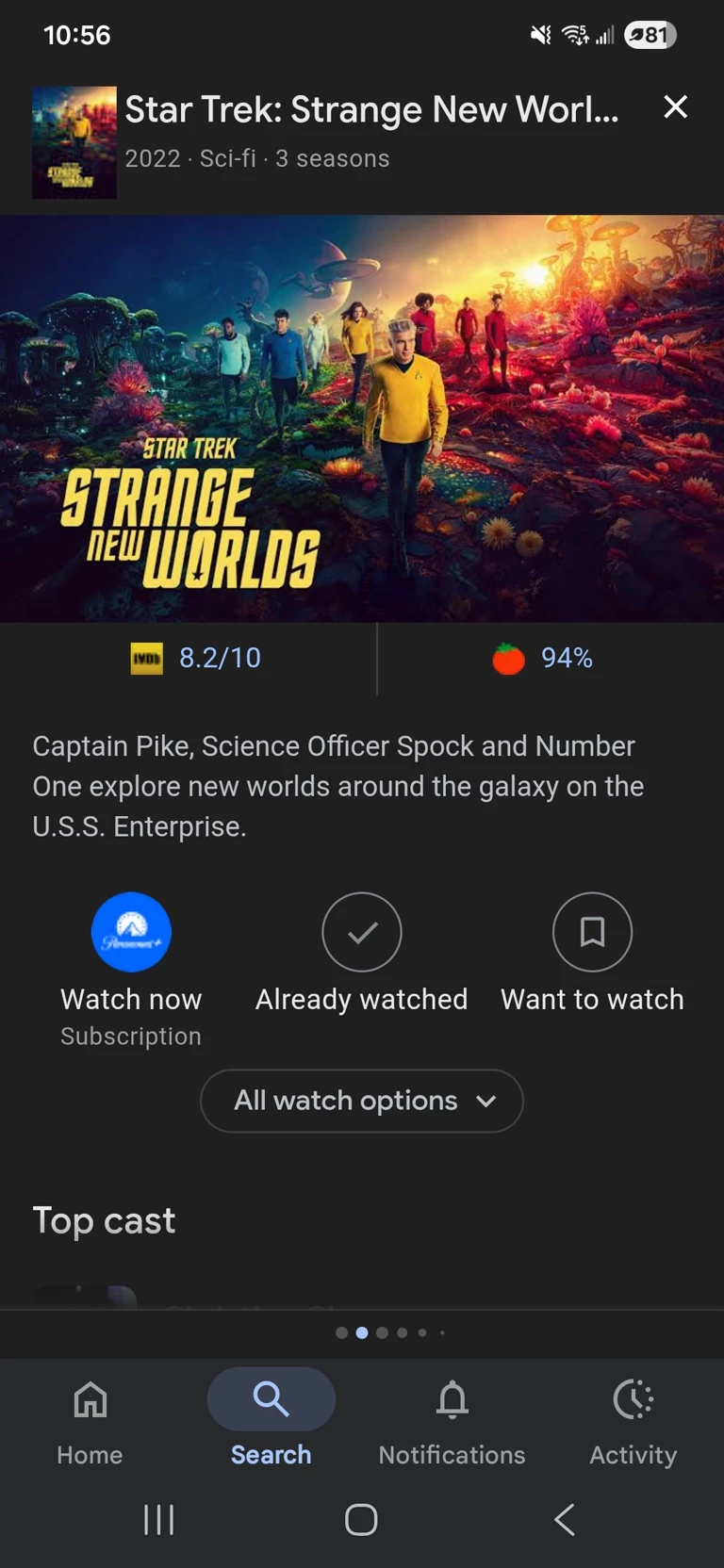Expand All watch options dropdown
The width and height of the screenshot is (724, 1568).
[362, 1101]
